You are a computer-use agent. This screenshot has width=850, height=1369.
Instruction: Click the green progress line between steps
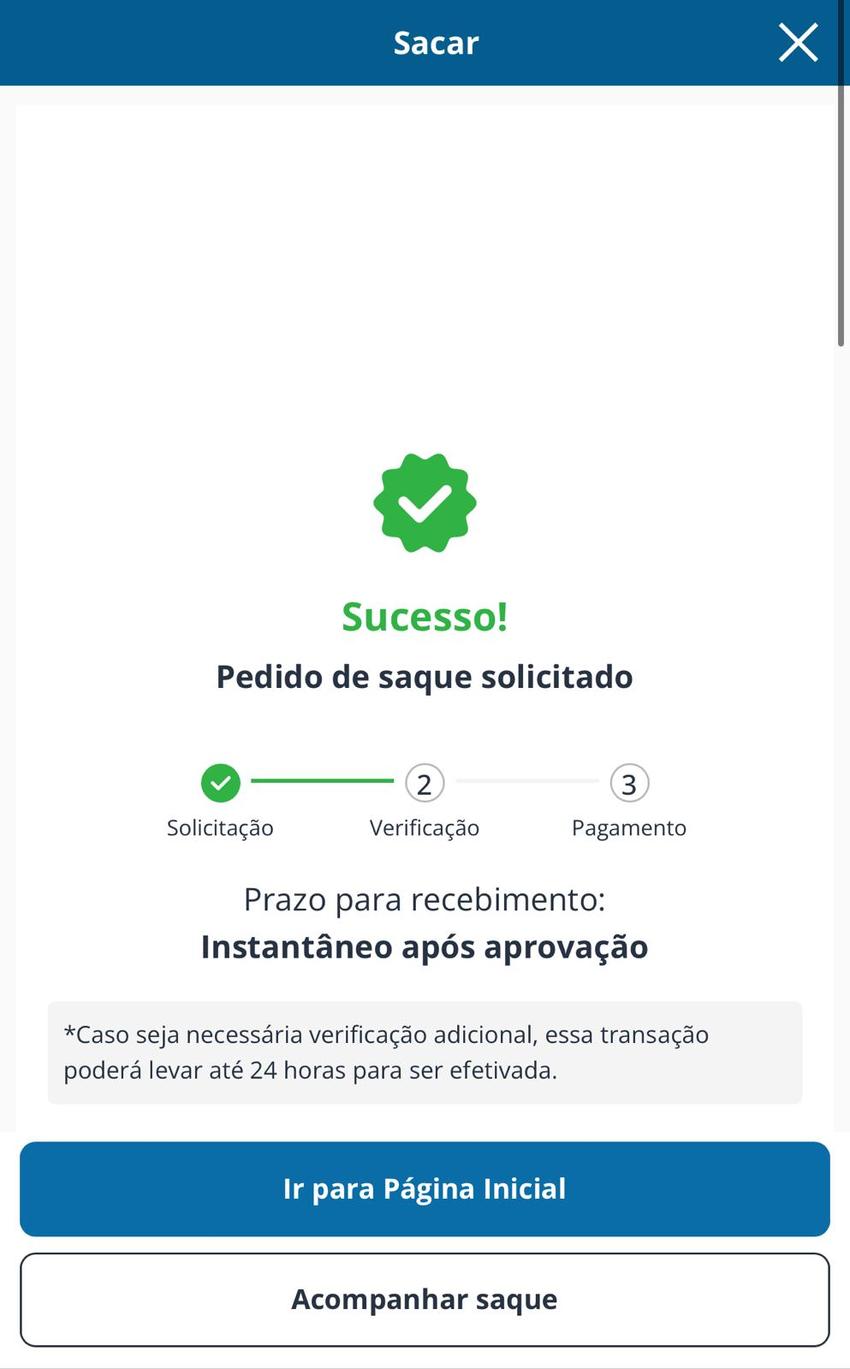322,783
